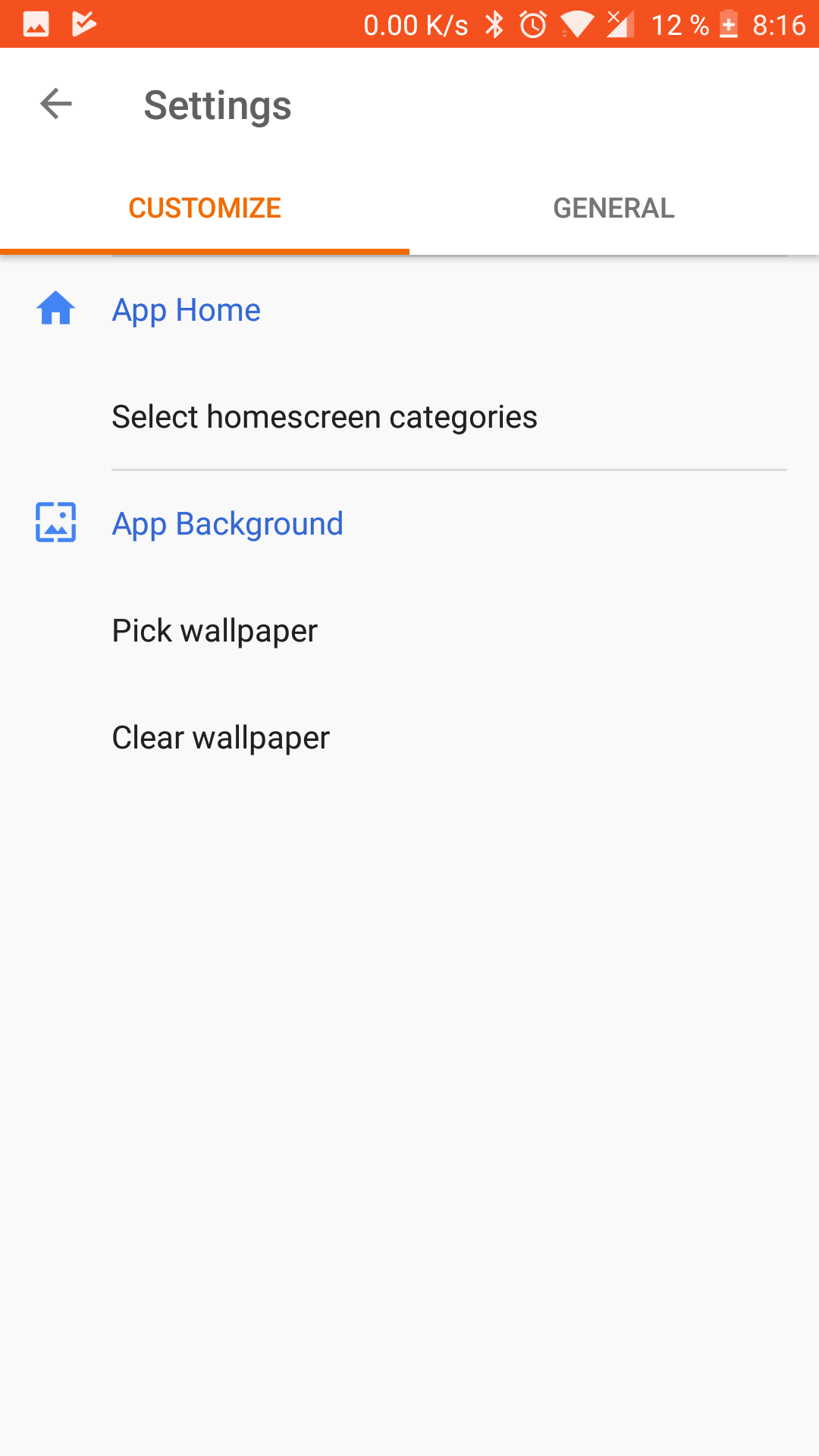Select the Customize tab
The width and height of the screenshot is (819, 1456).
(205, 208)
